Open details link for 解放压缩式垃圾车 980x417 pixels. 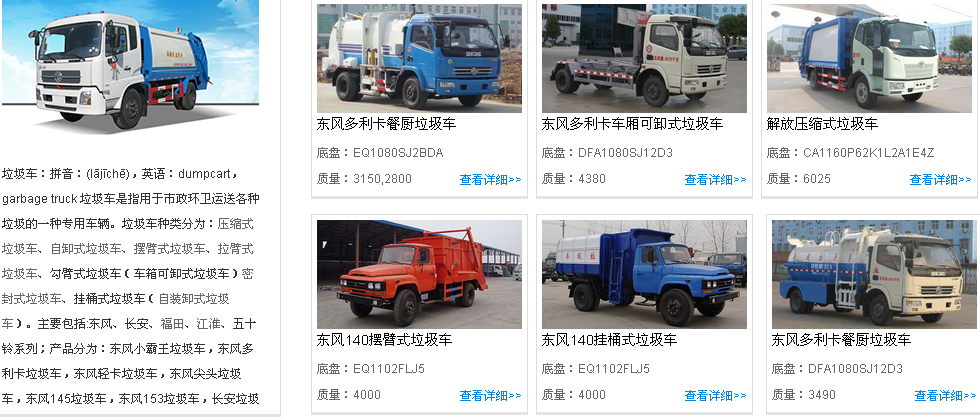click(x=940, y=180)
